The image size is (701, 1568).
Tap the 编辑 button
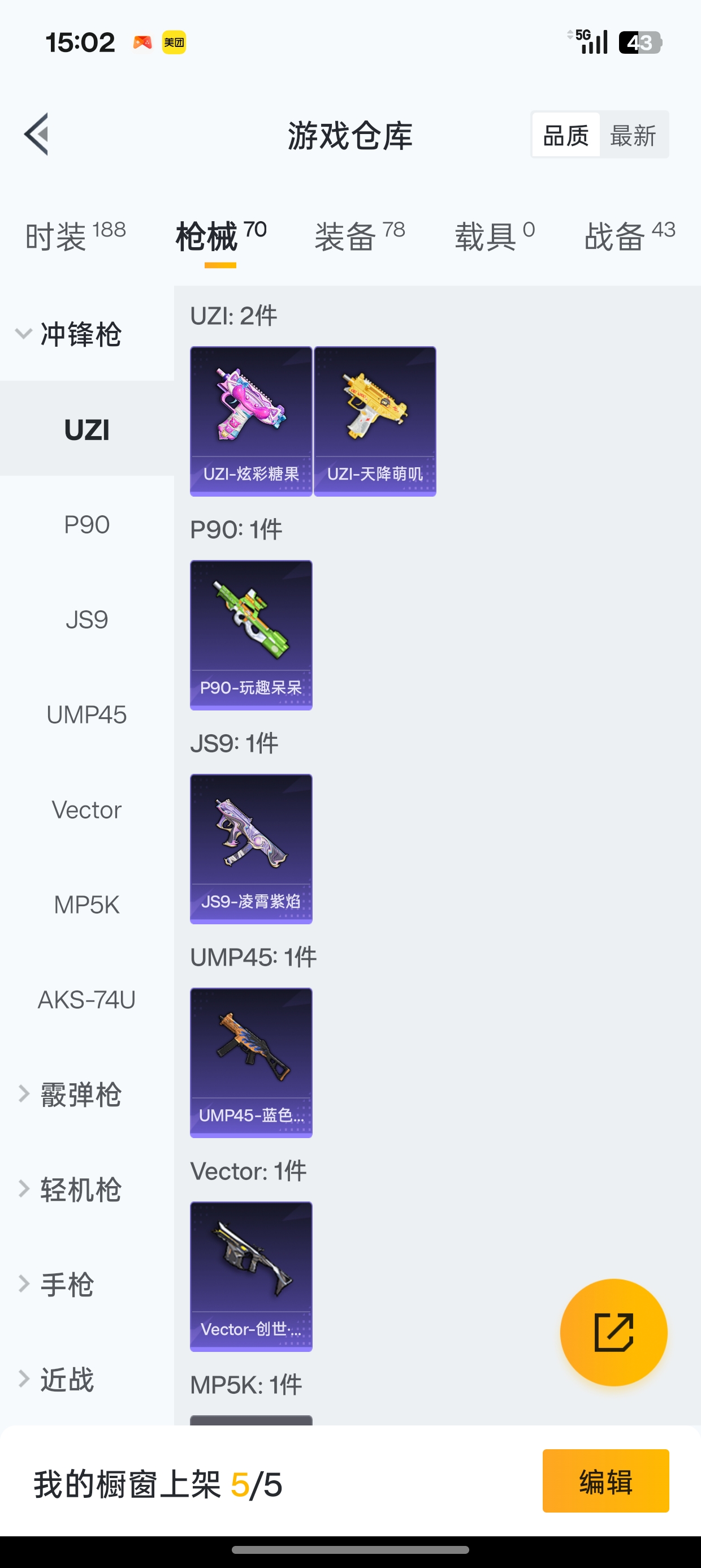605,1481
